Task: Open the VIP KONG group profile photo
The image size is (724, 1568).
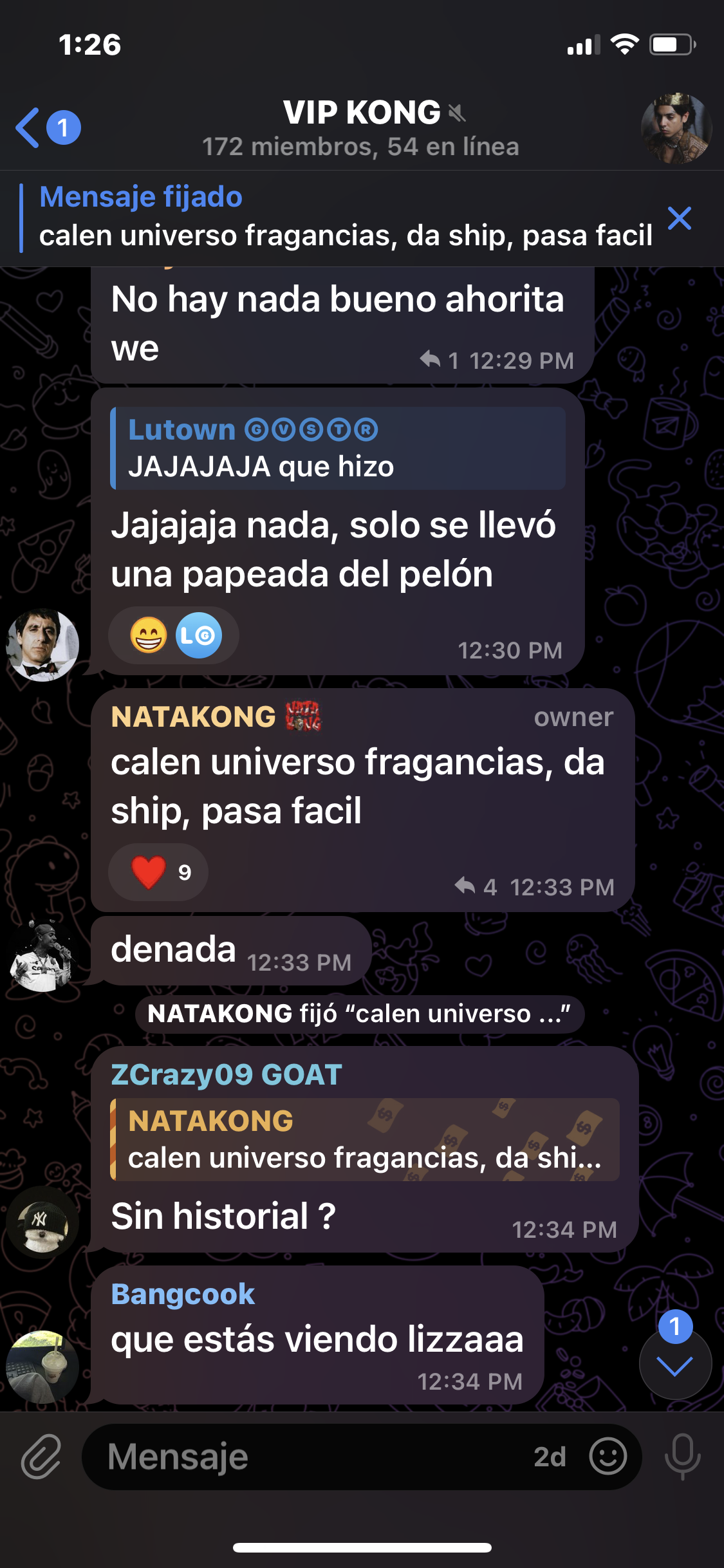Action: click(676, 128)
